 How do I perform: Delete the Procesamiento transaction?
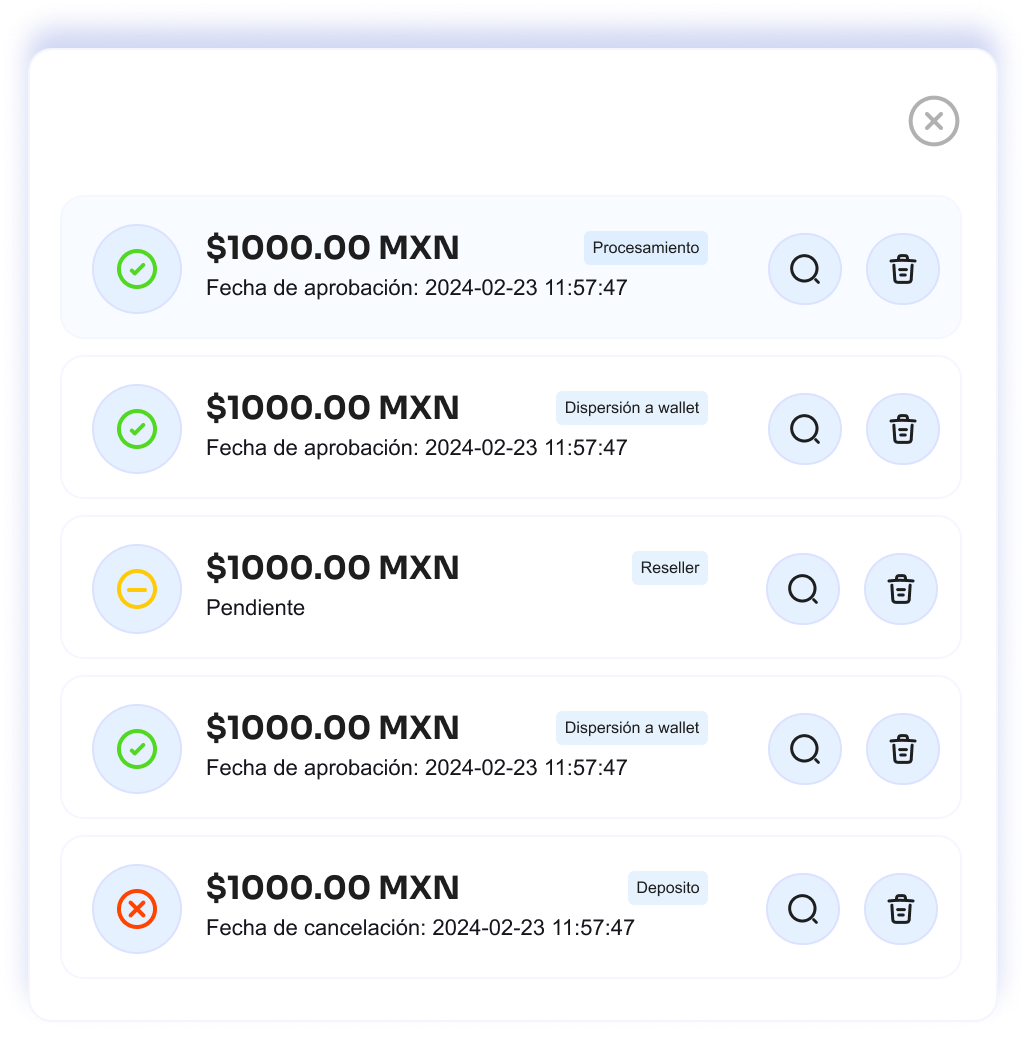(902, 269)
